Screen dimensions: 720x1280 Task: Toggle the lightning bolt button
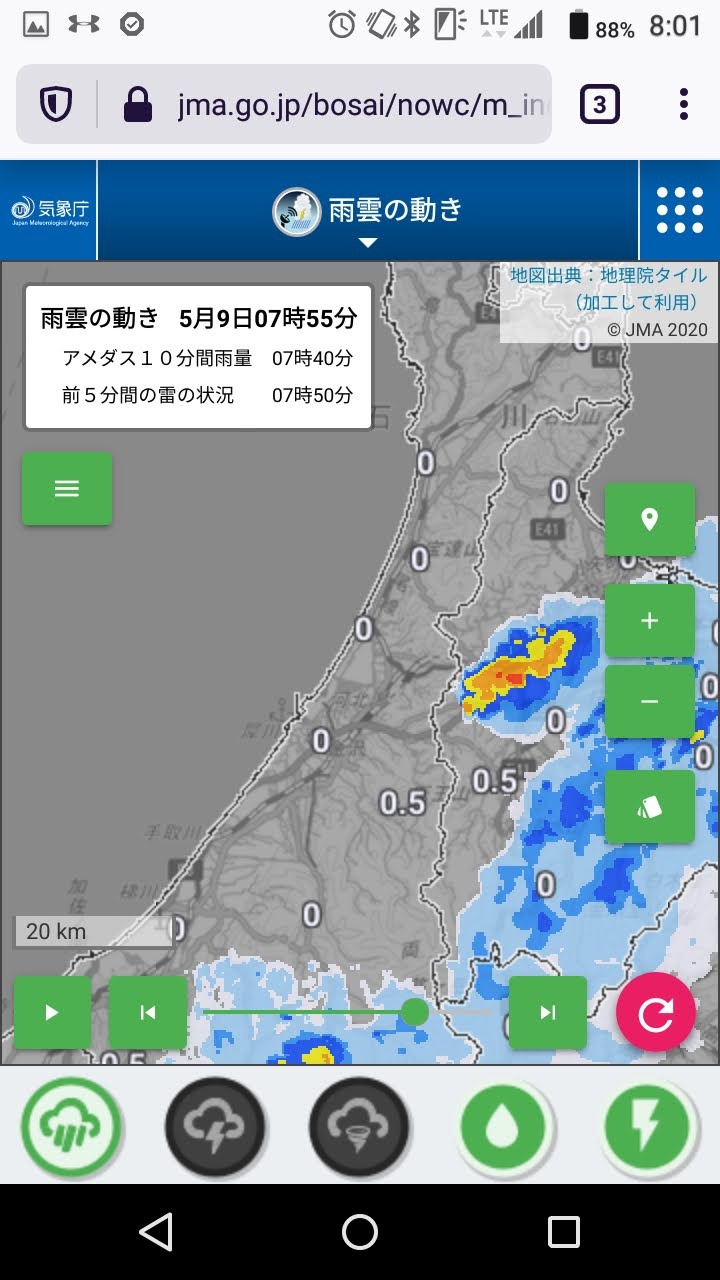[648, 1127]
